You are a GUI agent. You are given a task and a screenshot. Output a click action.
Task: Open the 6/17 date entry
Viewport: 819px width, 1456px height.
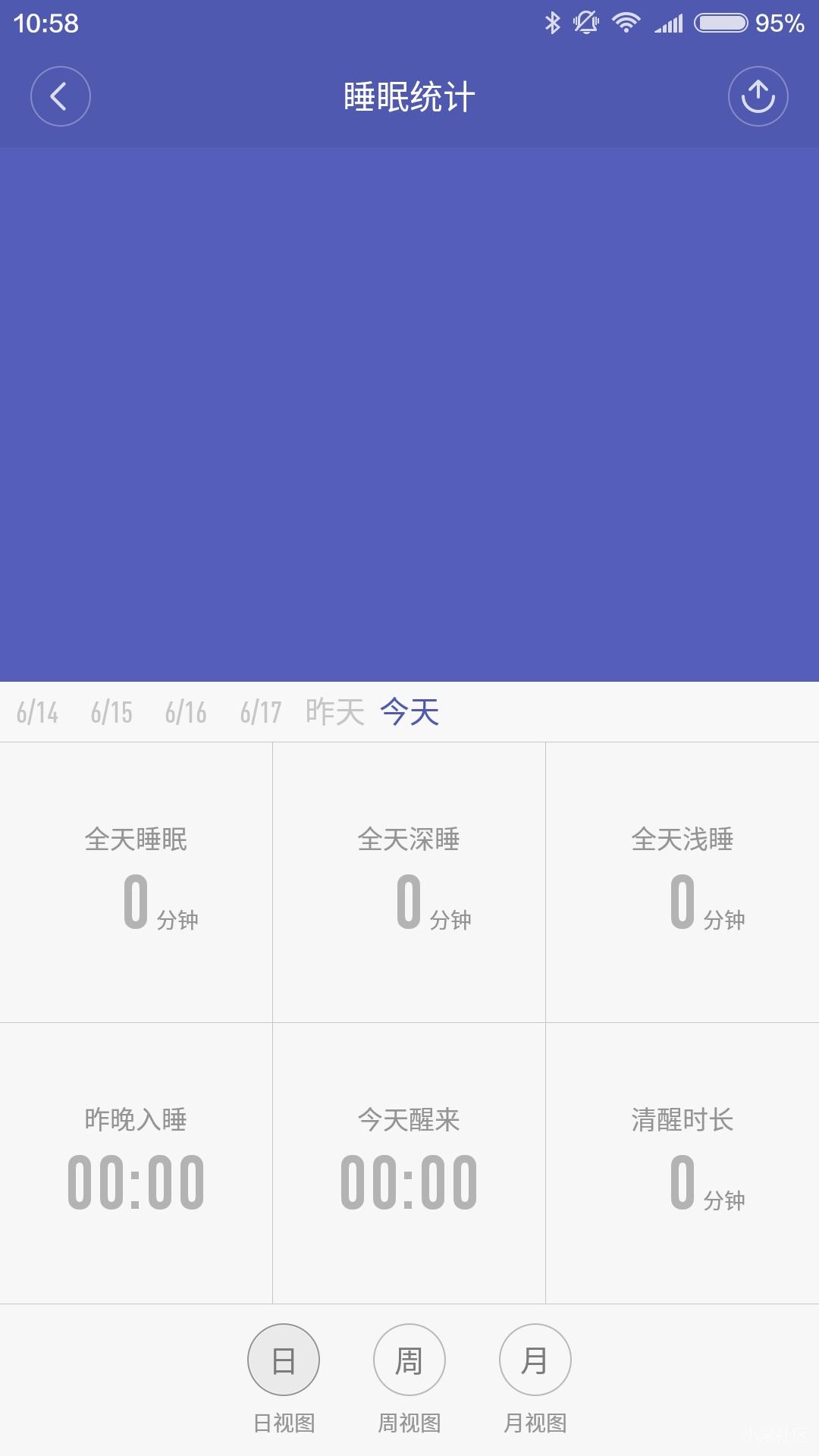[x=260, y=713]
